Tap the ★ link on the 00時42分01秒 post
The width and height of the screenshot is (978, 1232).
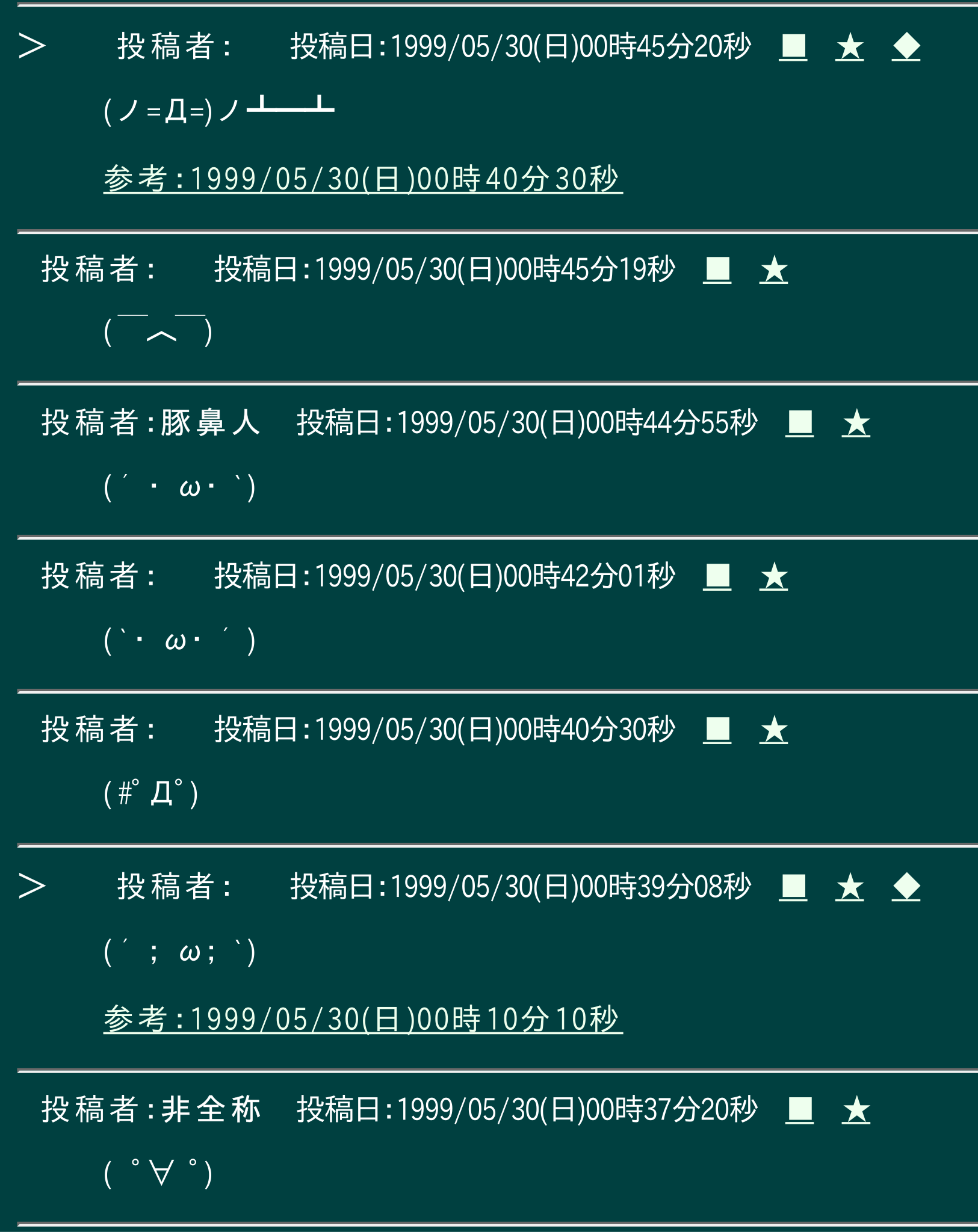click(773, 577)
